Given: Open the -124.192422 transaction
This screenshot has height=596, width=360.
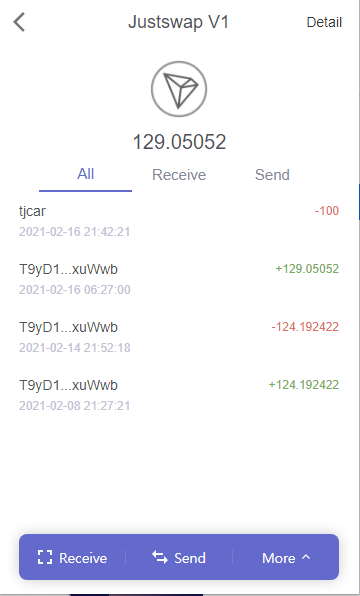Looking at the screenshot, I should click(x=179, y=337).
